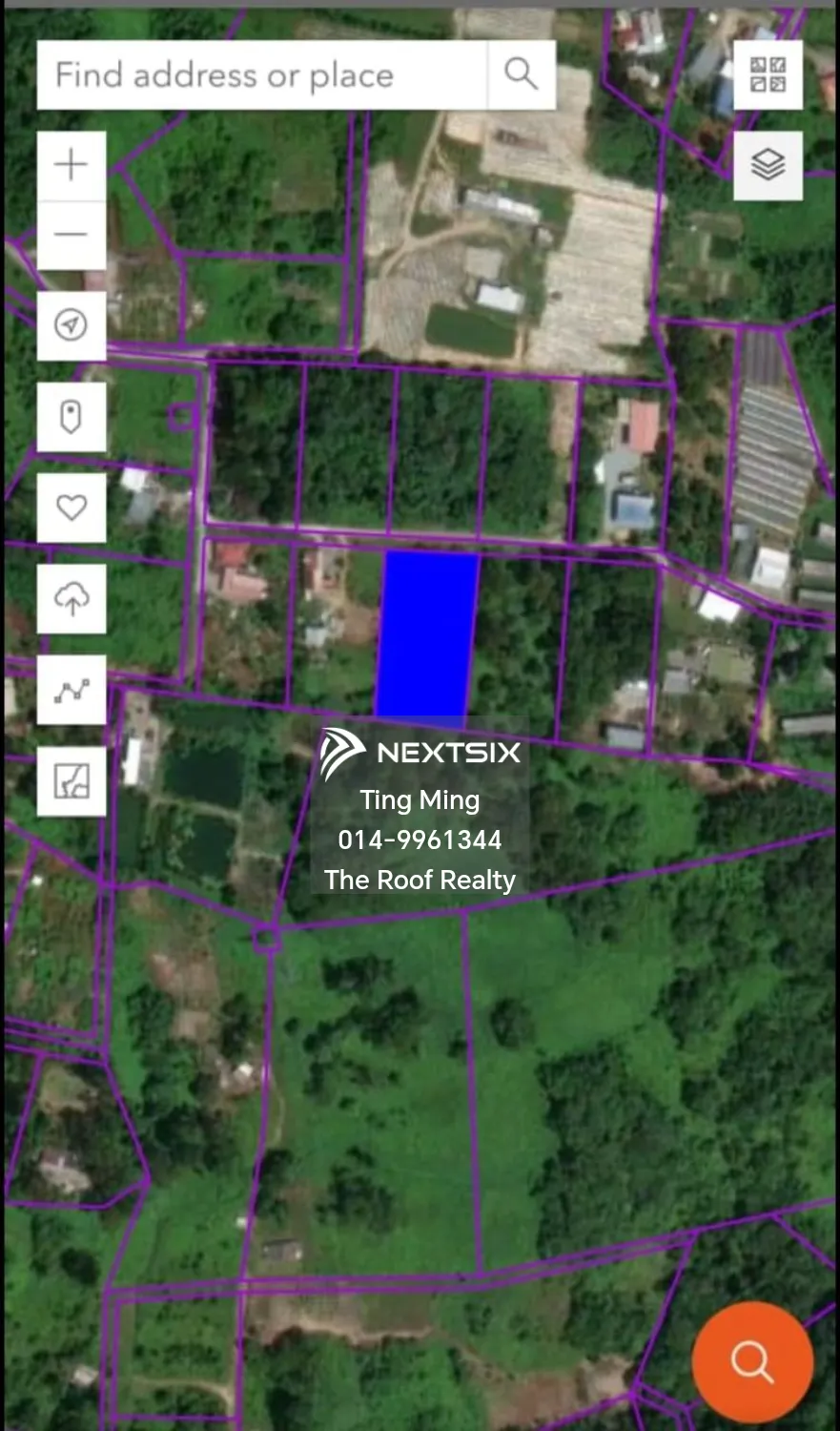The image size is (840, 1431).
Task: Open the cloud upload tool
Action: (71, 600)
